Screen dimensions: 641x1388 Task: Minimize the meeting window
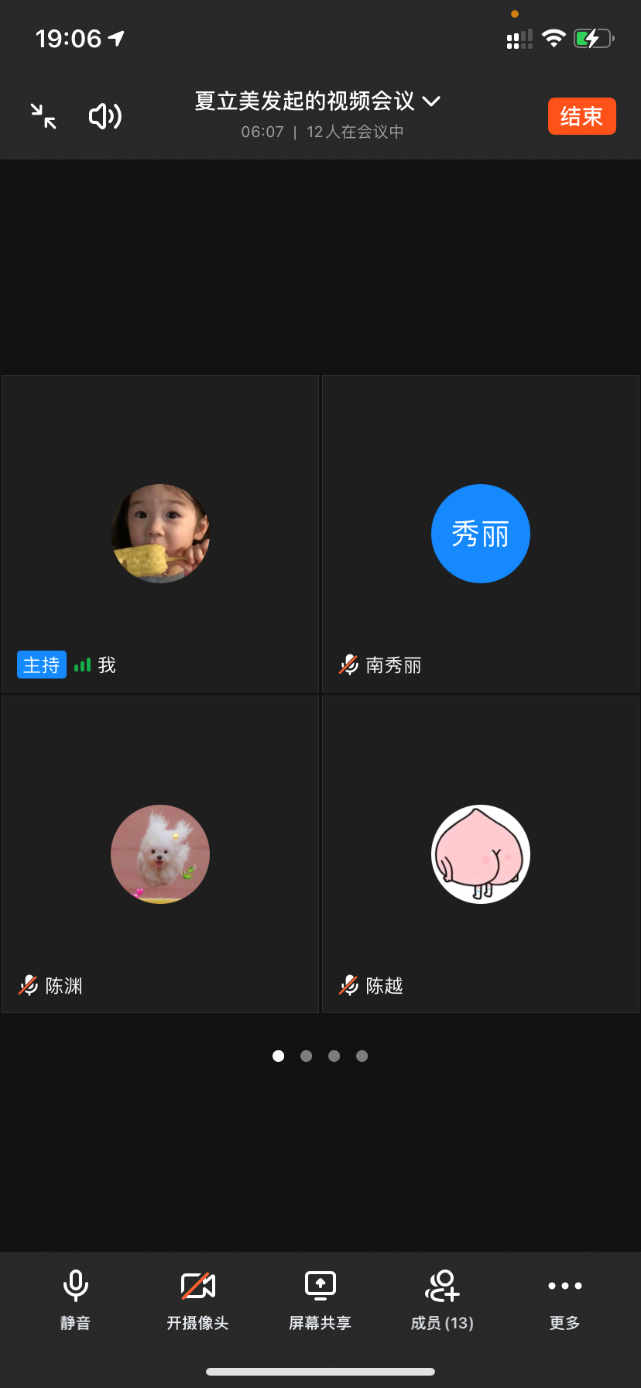[x=43, y=116]
